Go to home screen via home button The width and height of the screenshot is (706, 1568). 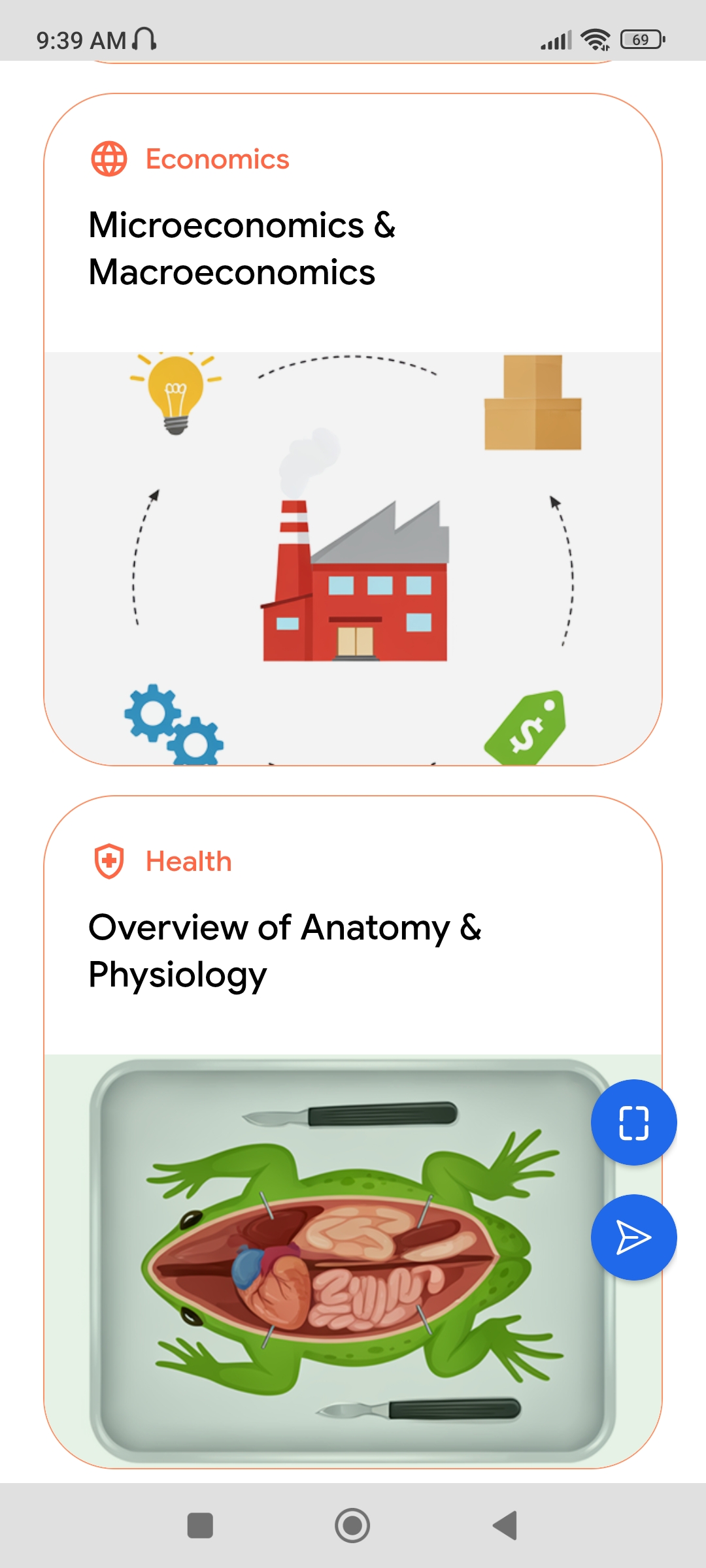[352, 1526]
